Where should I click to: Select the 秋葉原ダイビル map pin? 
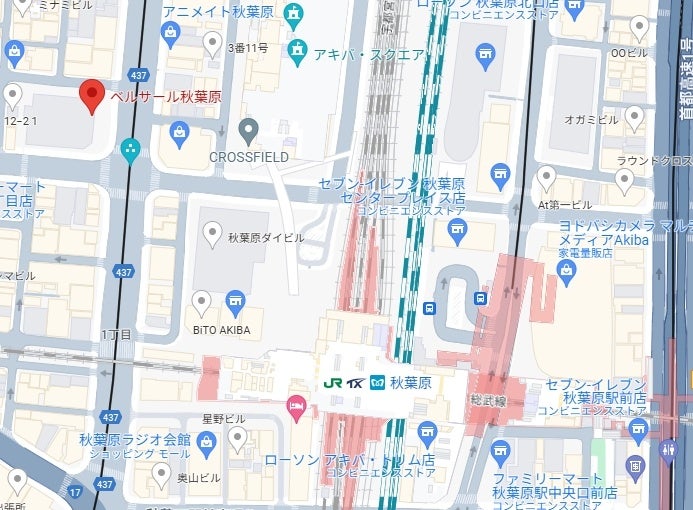[x=211, y=235]
